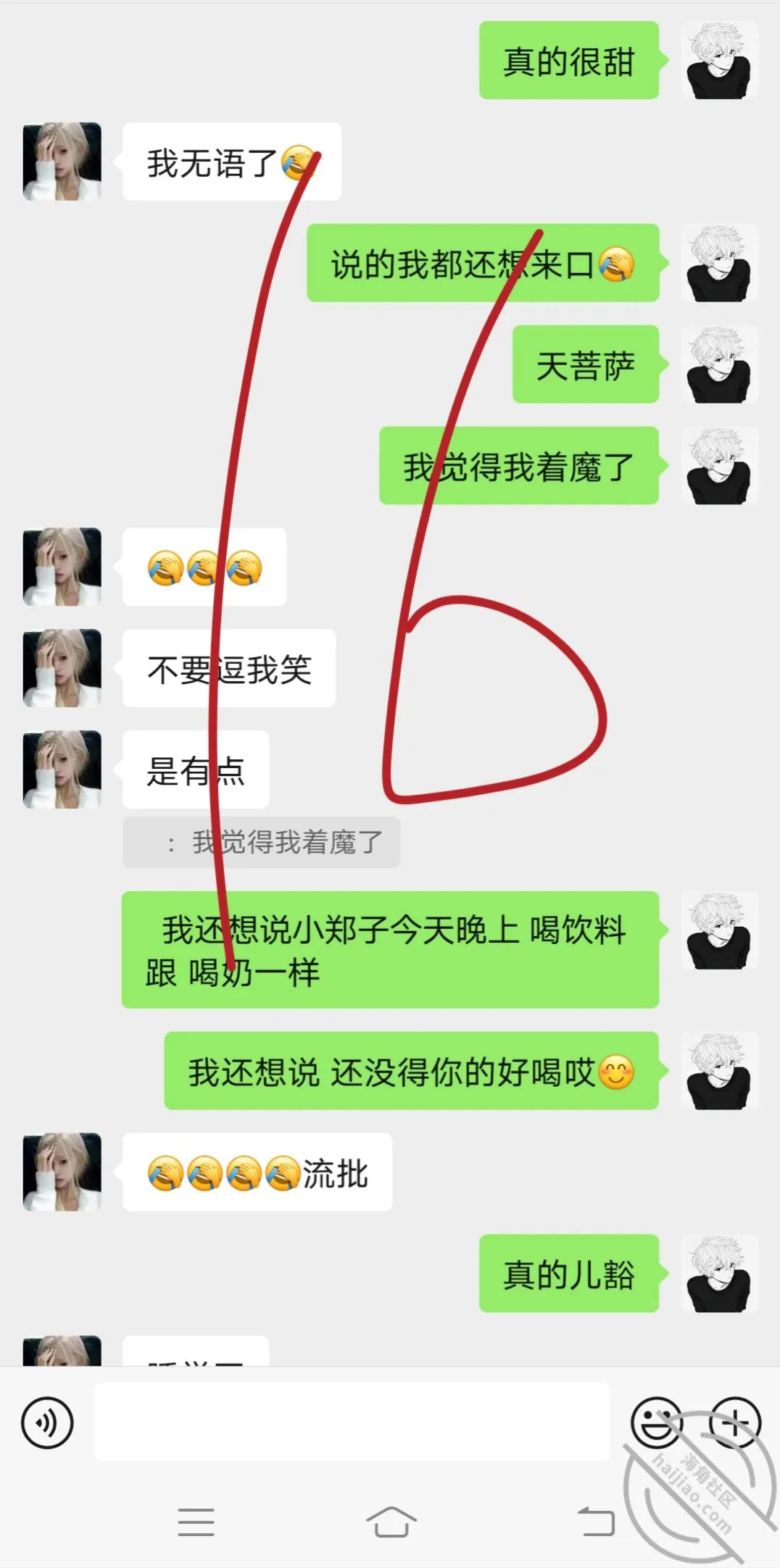Open the plus attachments menu
780x1568 pixels.
(x=735, y=1422)
